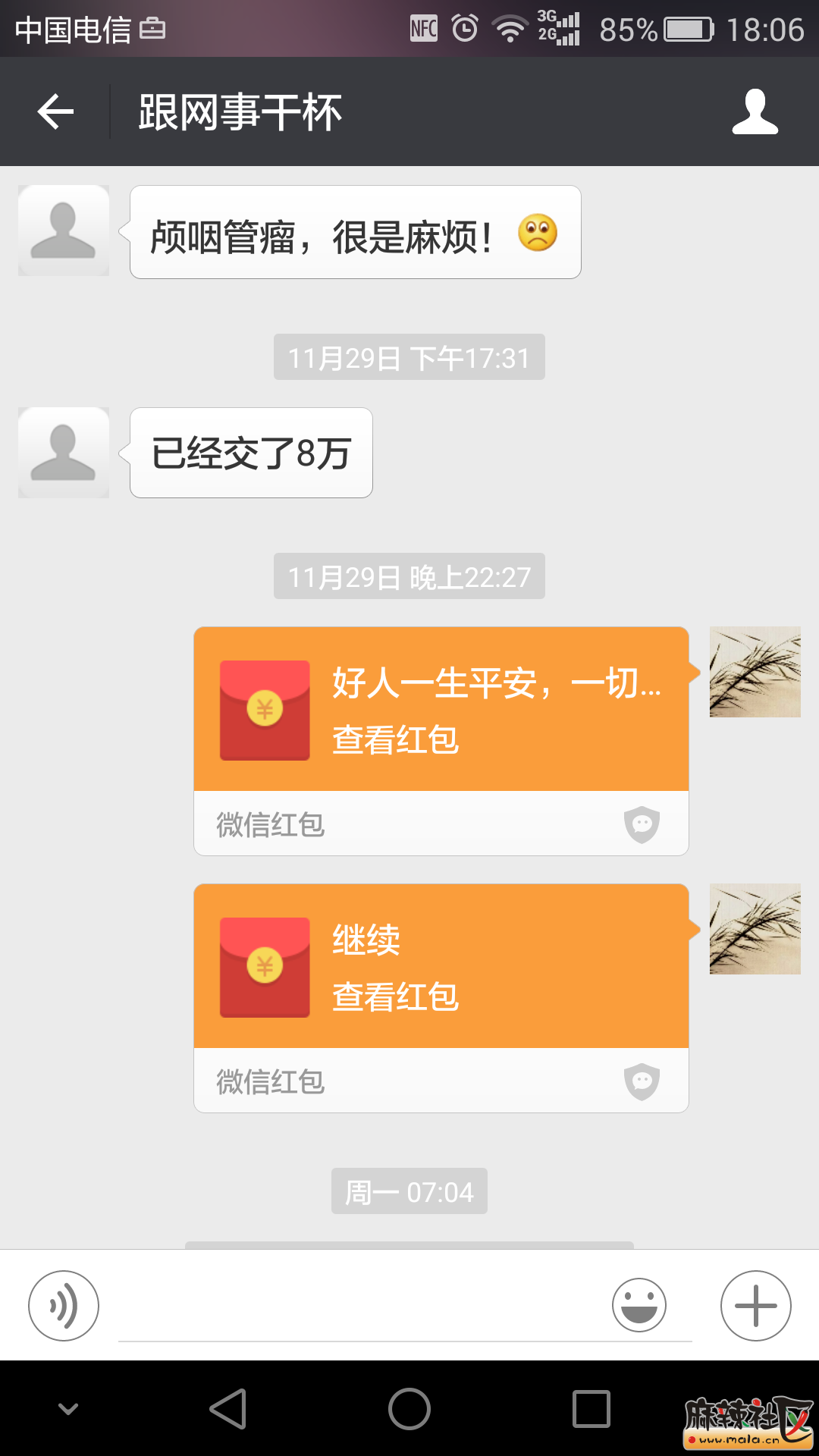
Task: Switch to voice message input
Action: click(64, 1305)
